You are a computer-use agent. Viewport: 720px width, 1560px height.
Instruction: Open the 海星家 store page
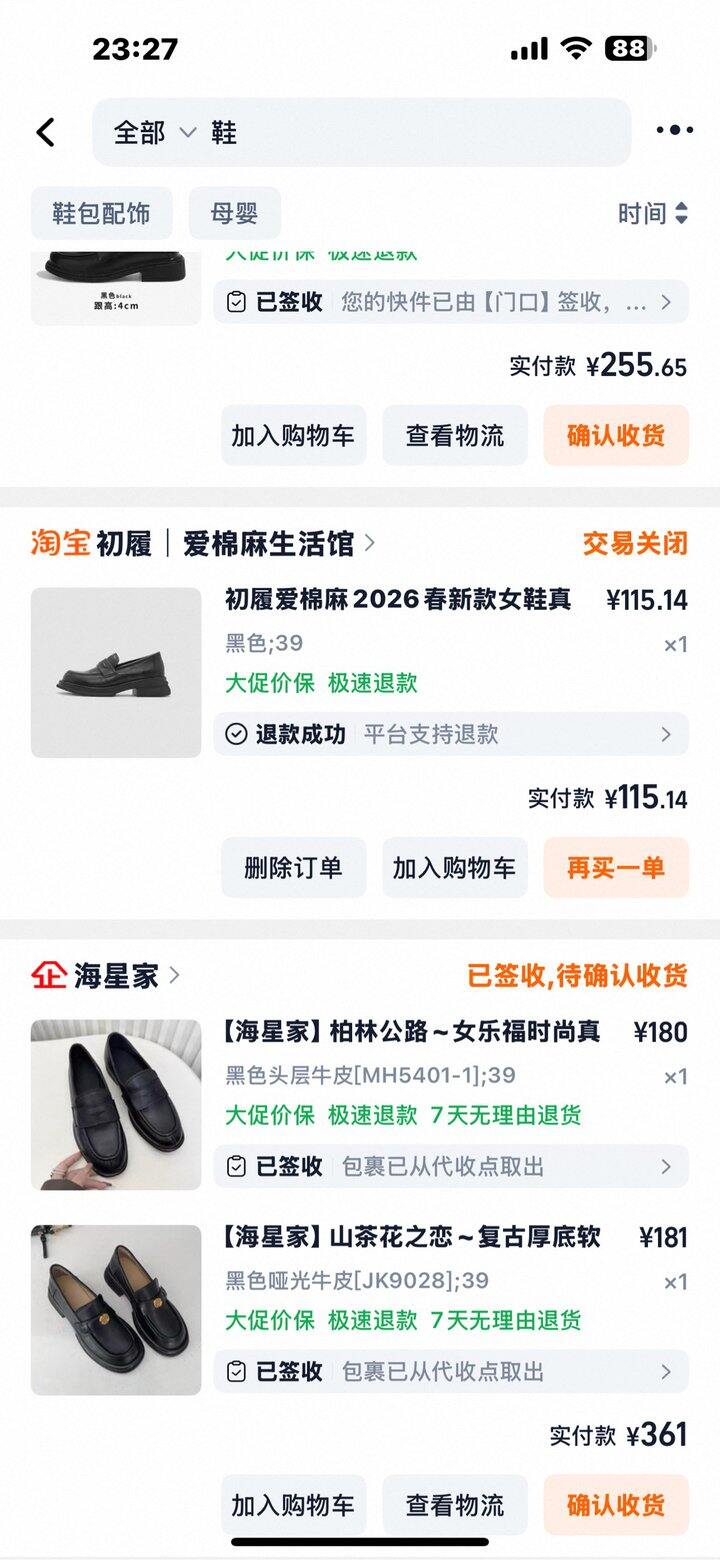[113, 975]
